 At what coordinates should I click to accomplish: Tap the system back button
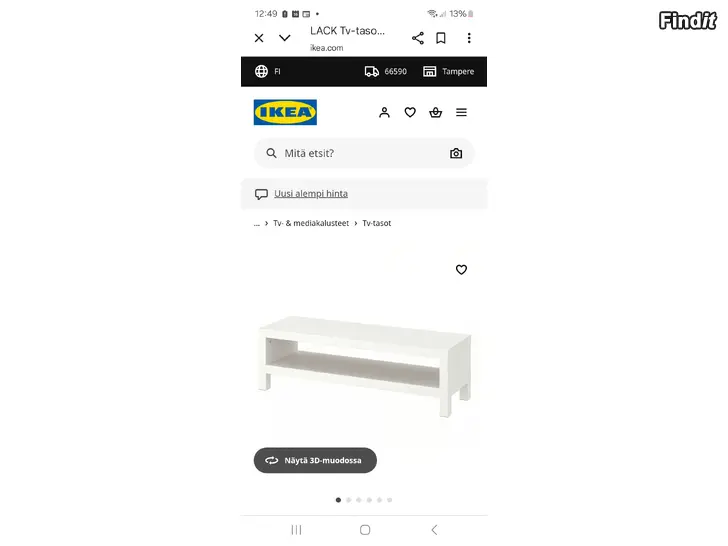(434, 529)
